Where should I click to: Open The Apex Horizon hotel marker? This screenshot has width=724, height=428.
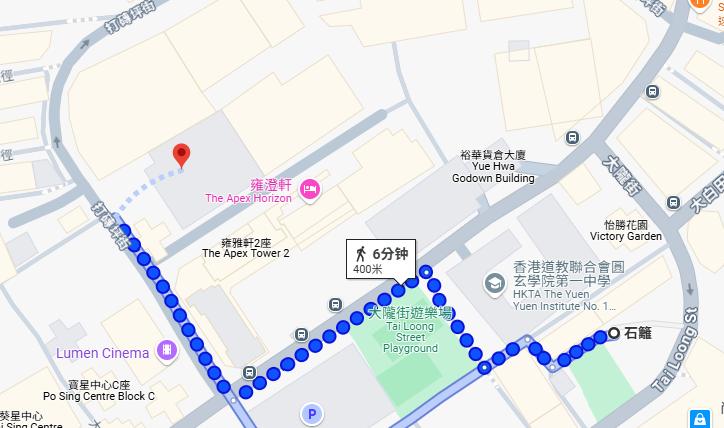[309, 188]
